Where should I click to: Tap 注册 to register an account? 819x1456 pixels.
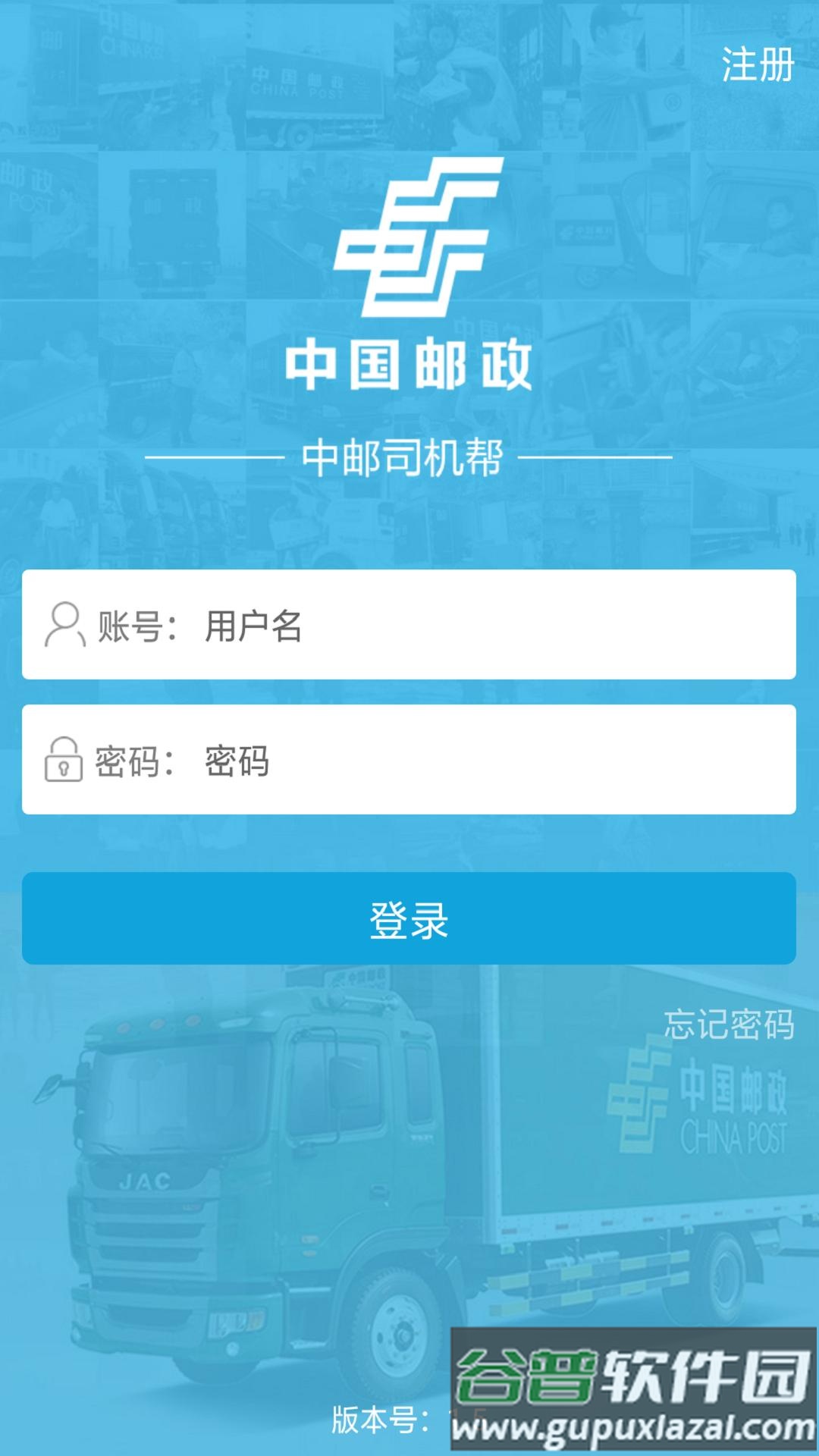tap(757, 64)
